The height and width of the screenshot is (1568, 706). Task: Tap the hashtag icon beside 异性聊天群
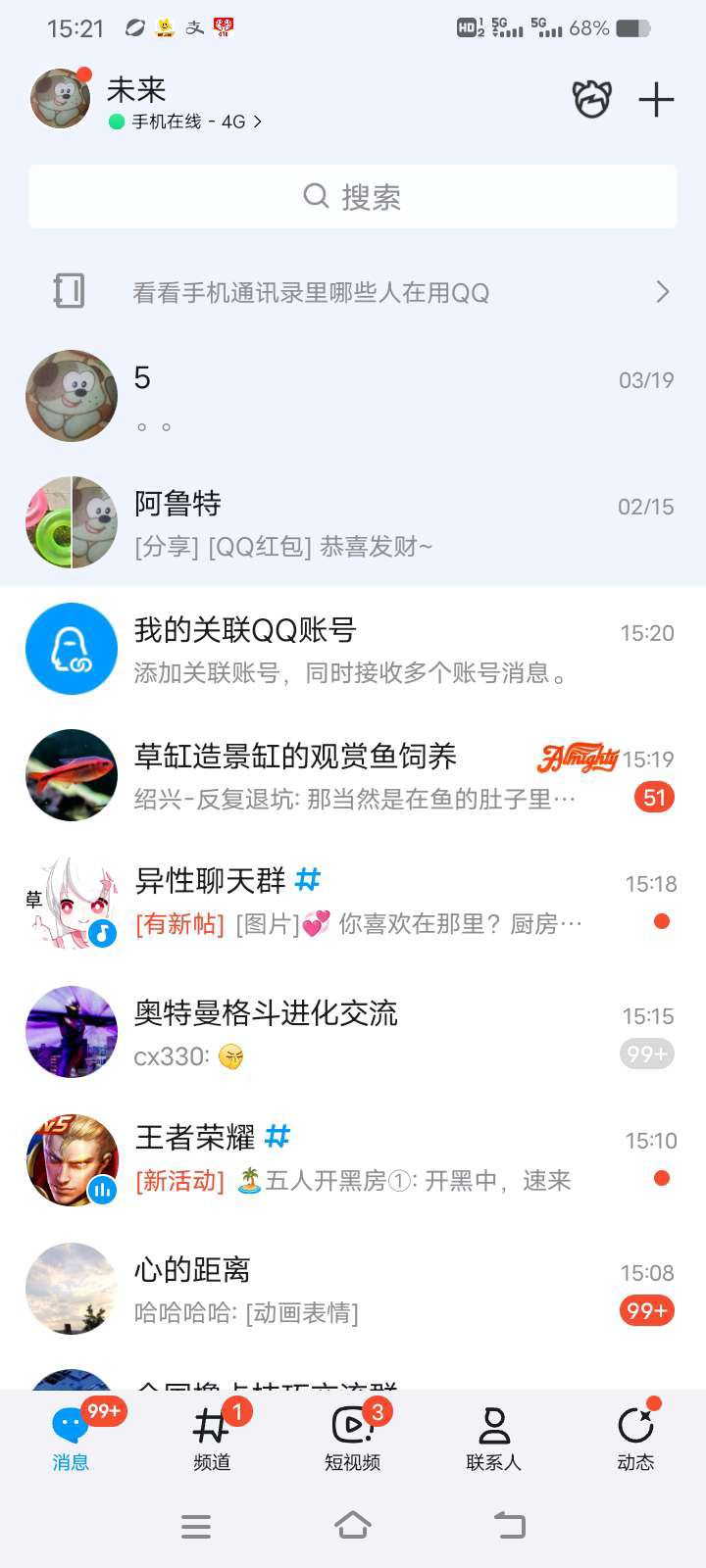click(307, 881)
